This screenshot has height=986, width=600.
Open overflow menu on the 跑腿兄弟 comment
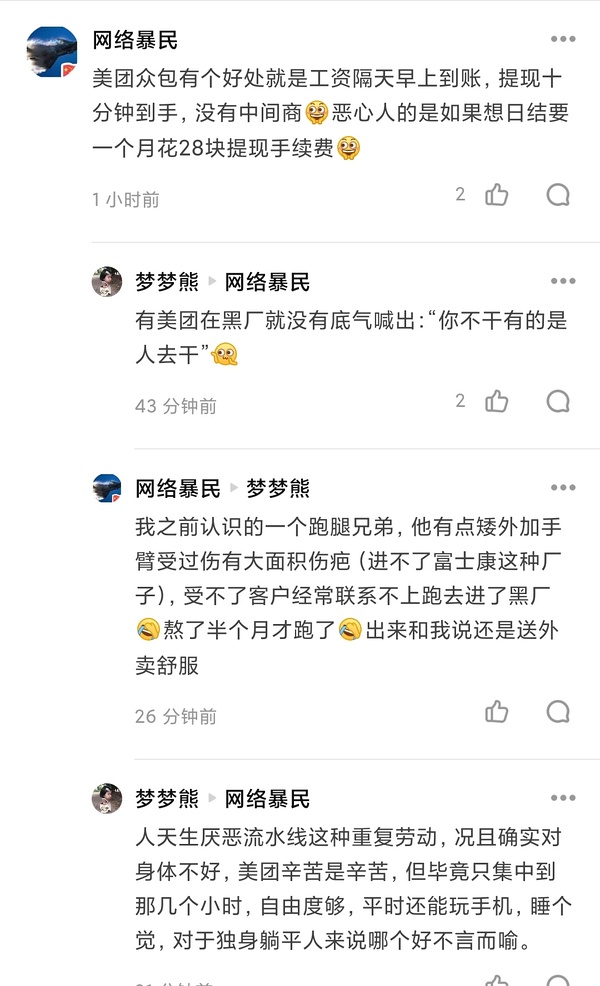pos(563,488)
